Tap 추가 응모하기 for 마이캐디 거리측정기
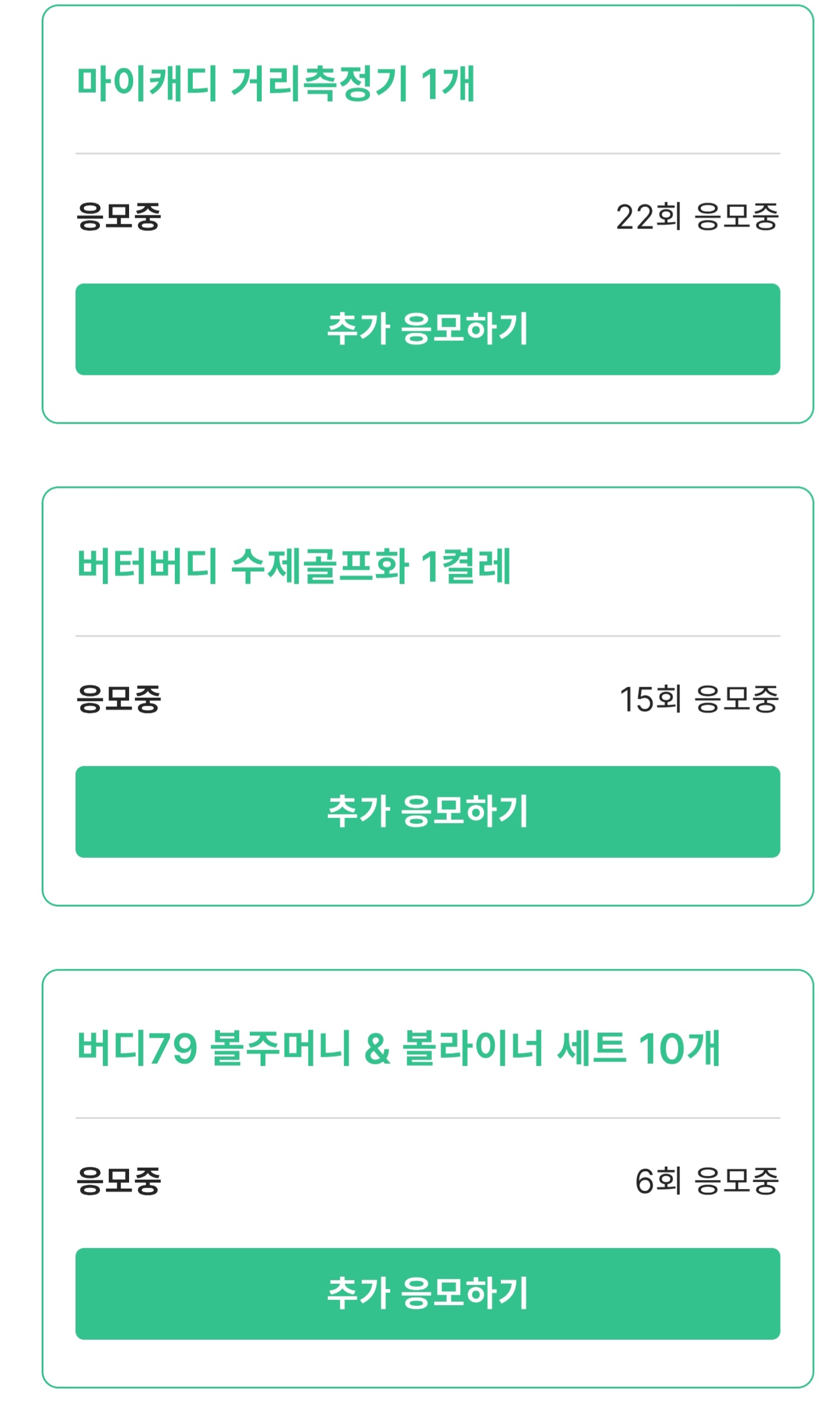Image resolution: width=840 pixels, height=1410 pixels. click(427, 329)
